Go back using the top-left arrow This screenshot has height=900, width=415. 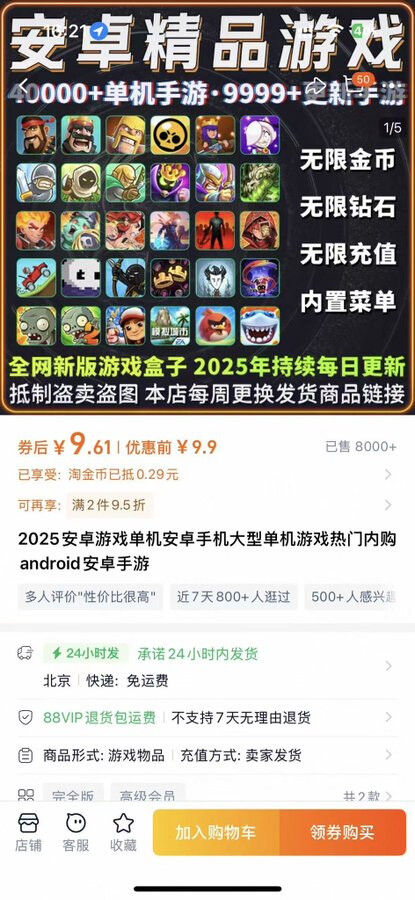(24, 86)
